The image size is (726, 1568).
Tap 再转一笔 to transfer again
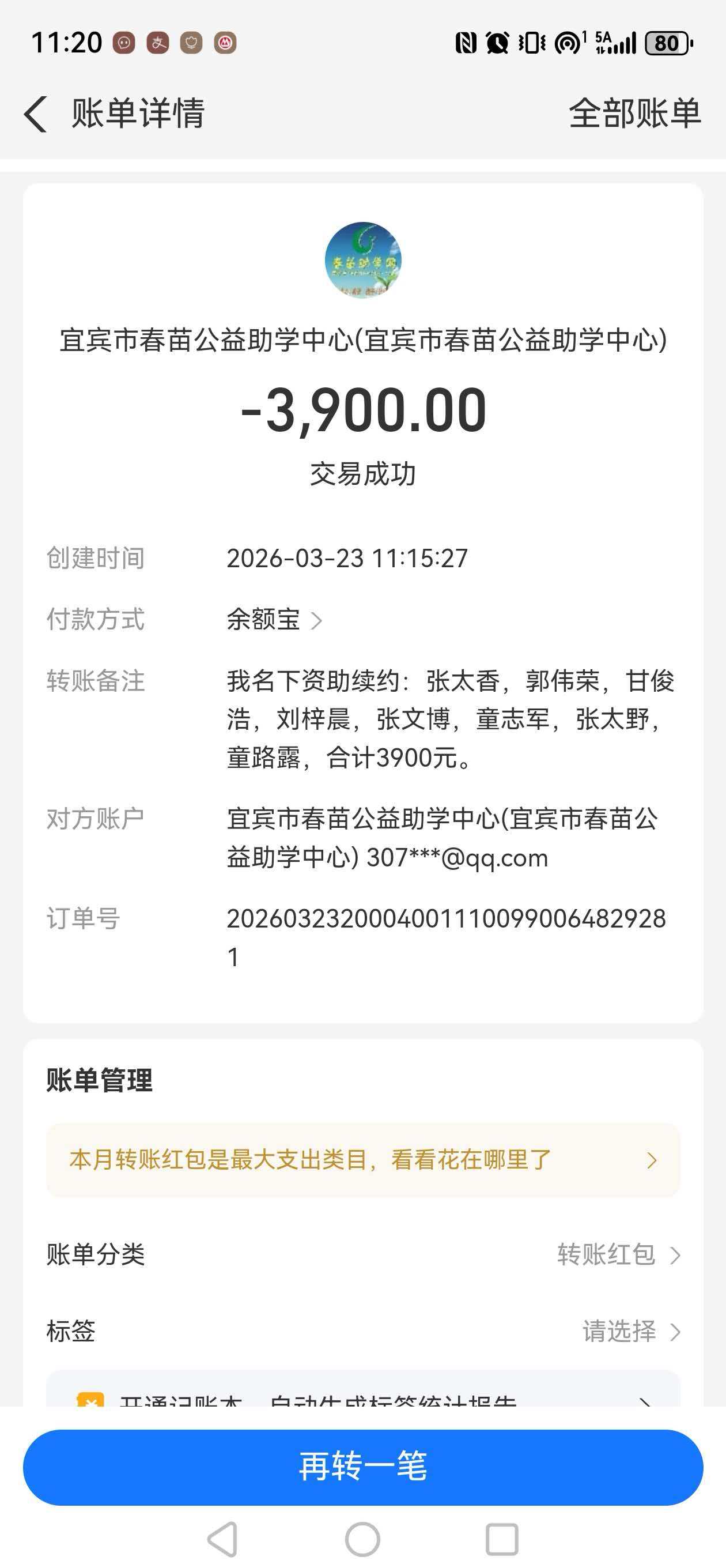pyautogui.click(x=362, y=1467)
